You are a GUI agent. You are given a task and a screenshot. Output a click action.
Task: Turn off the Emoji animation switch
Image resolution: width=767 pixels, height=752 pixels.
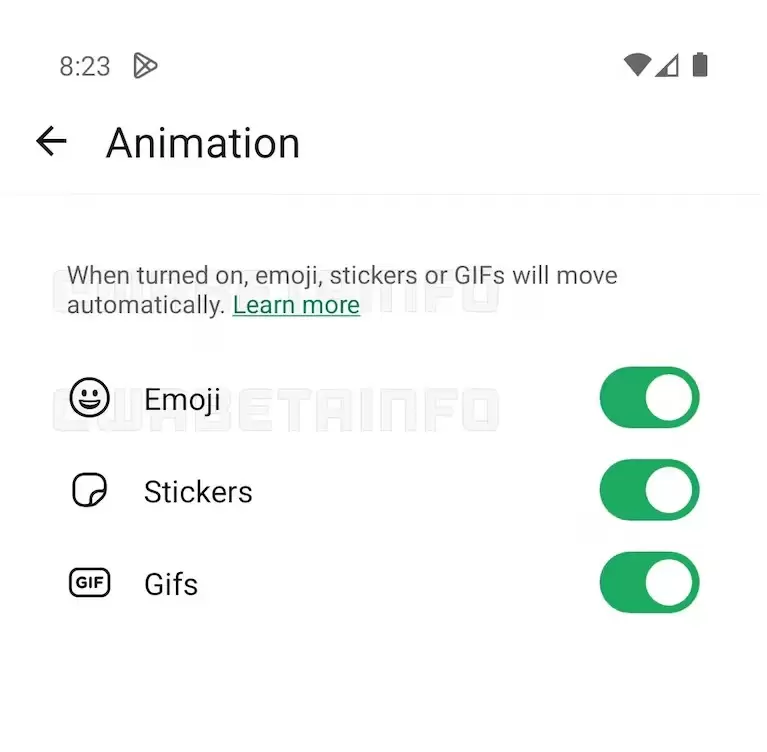pyautogui.click(x=649, y=398)
